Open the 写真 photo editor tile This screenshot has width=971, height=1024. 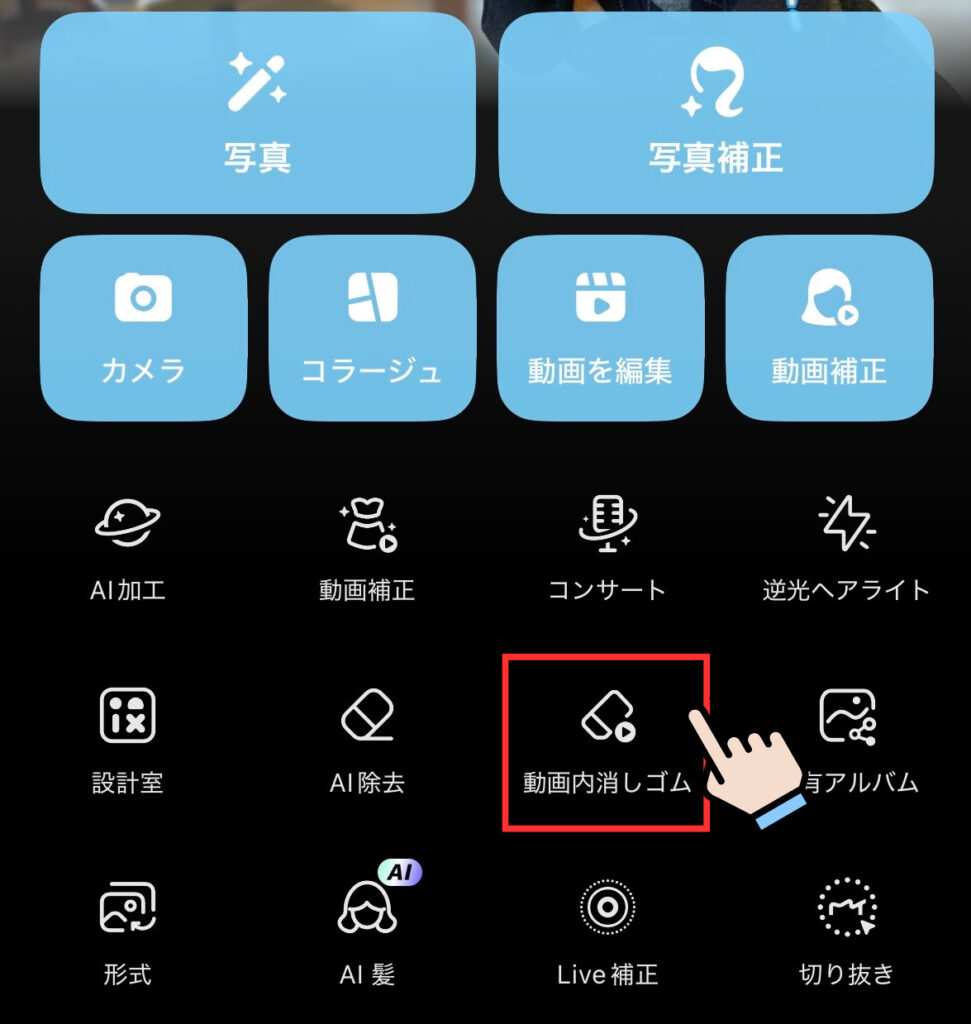pyautogui.click(x=257, y=113)
